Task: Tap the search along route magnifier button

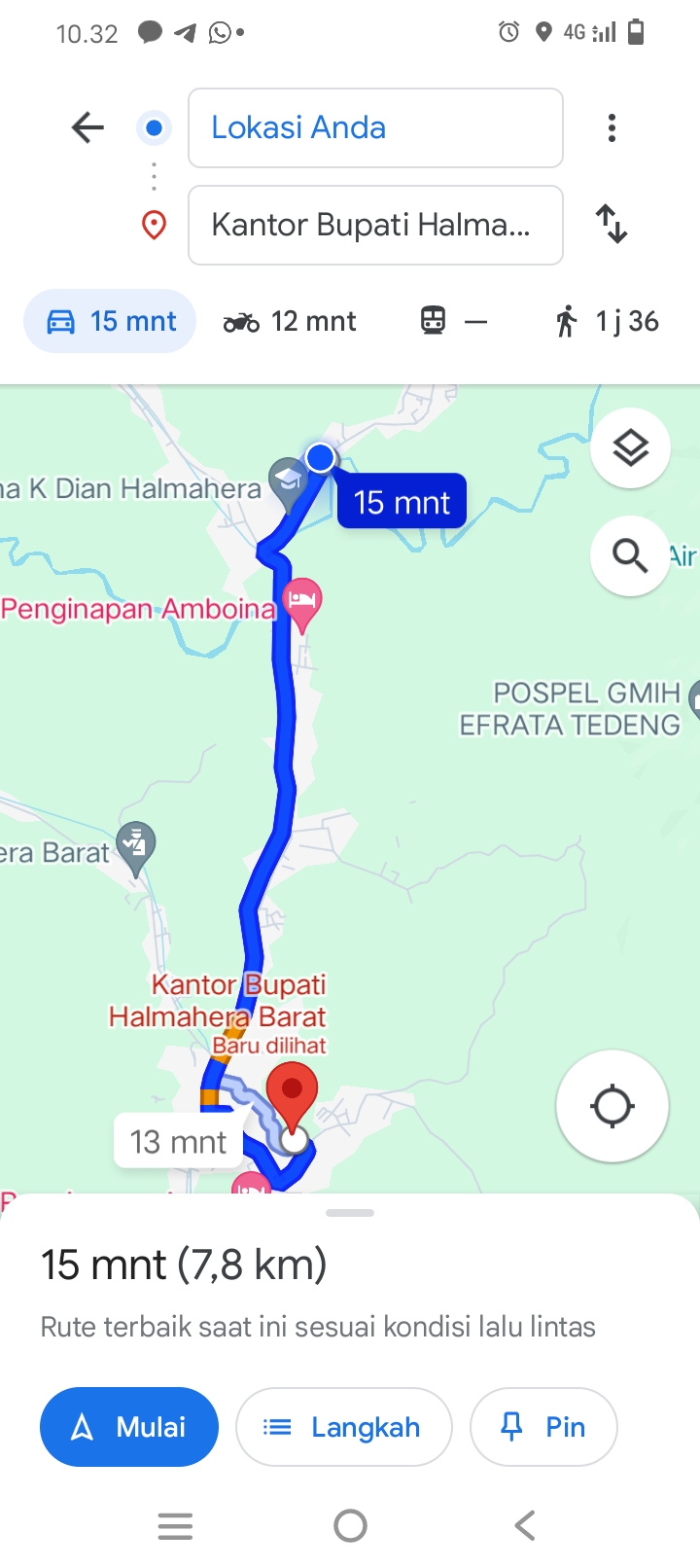Action: [630, 555]
